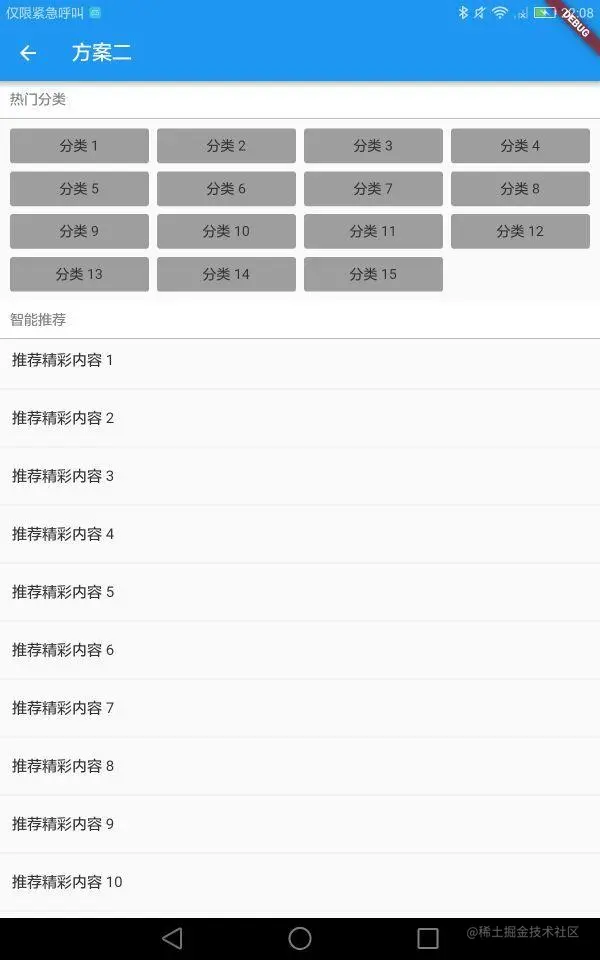
Task: Go back using the app bar arrow
Action: (x=28, y=53)
